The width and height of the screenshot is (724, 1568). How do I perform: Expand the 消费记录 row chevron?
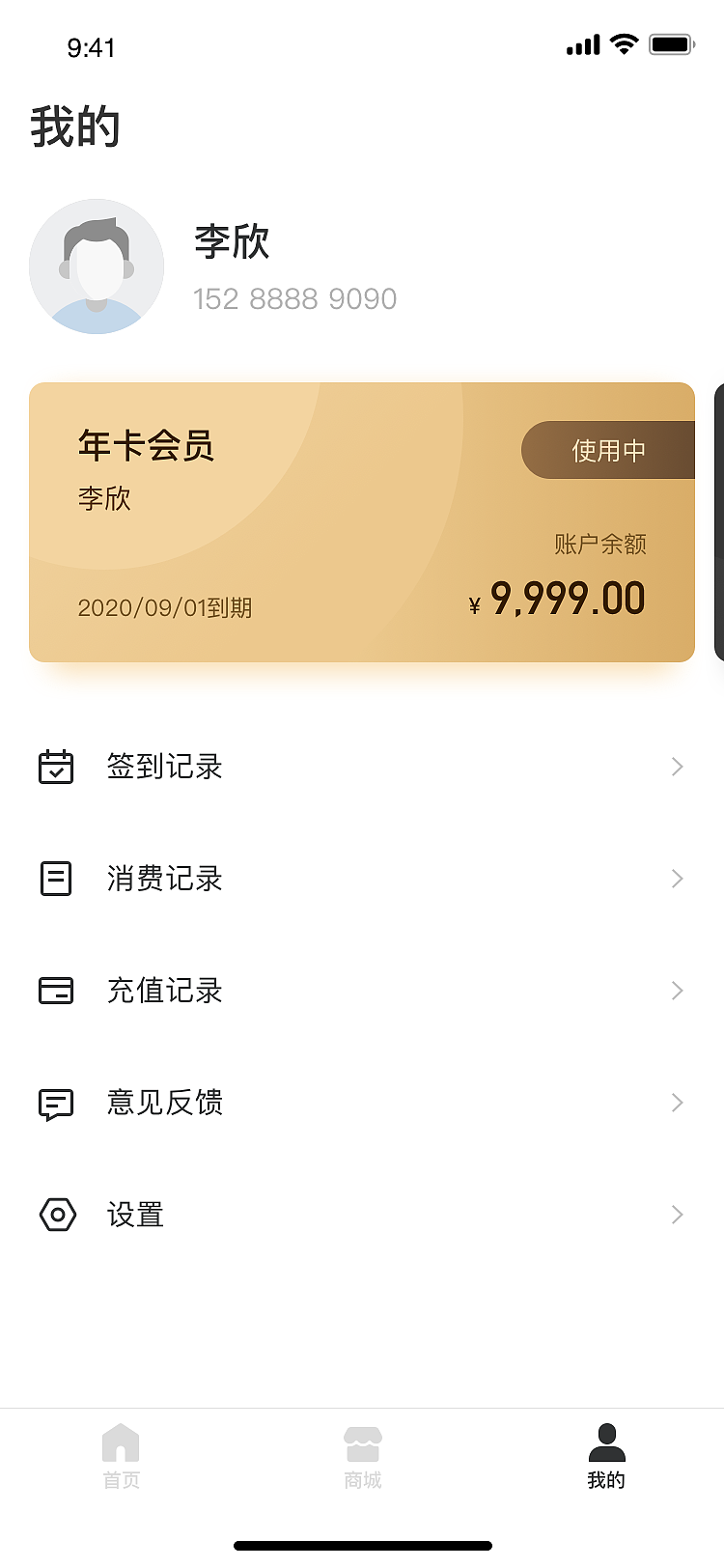click(x=677, y=879)
